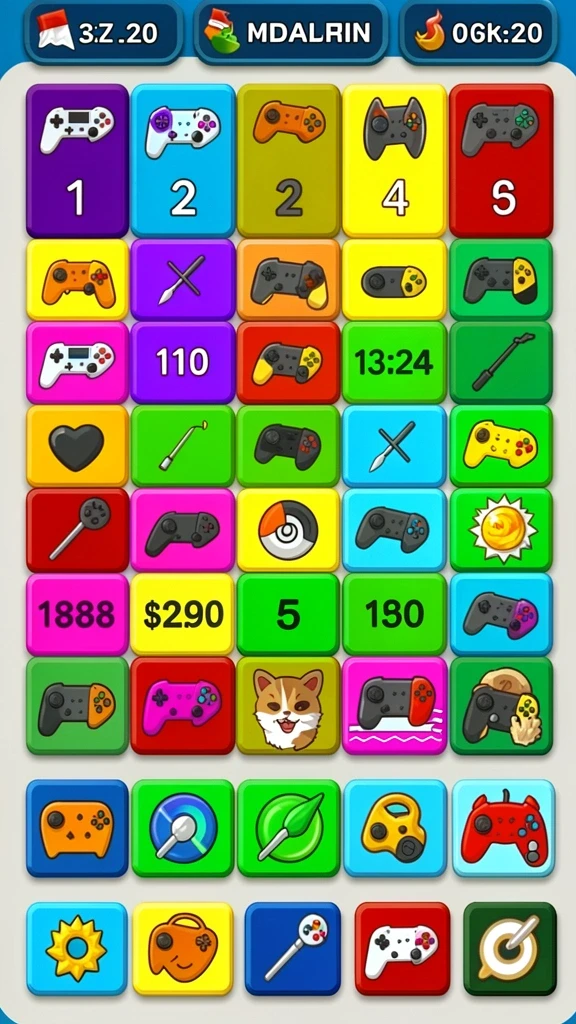
Task: Choose the red tile numbered 5
Action: tap(502, 161)
